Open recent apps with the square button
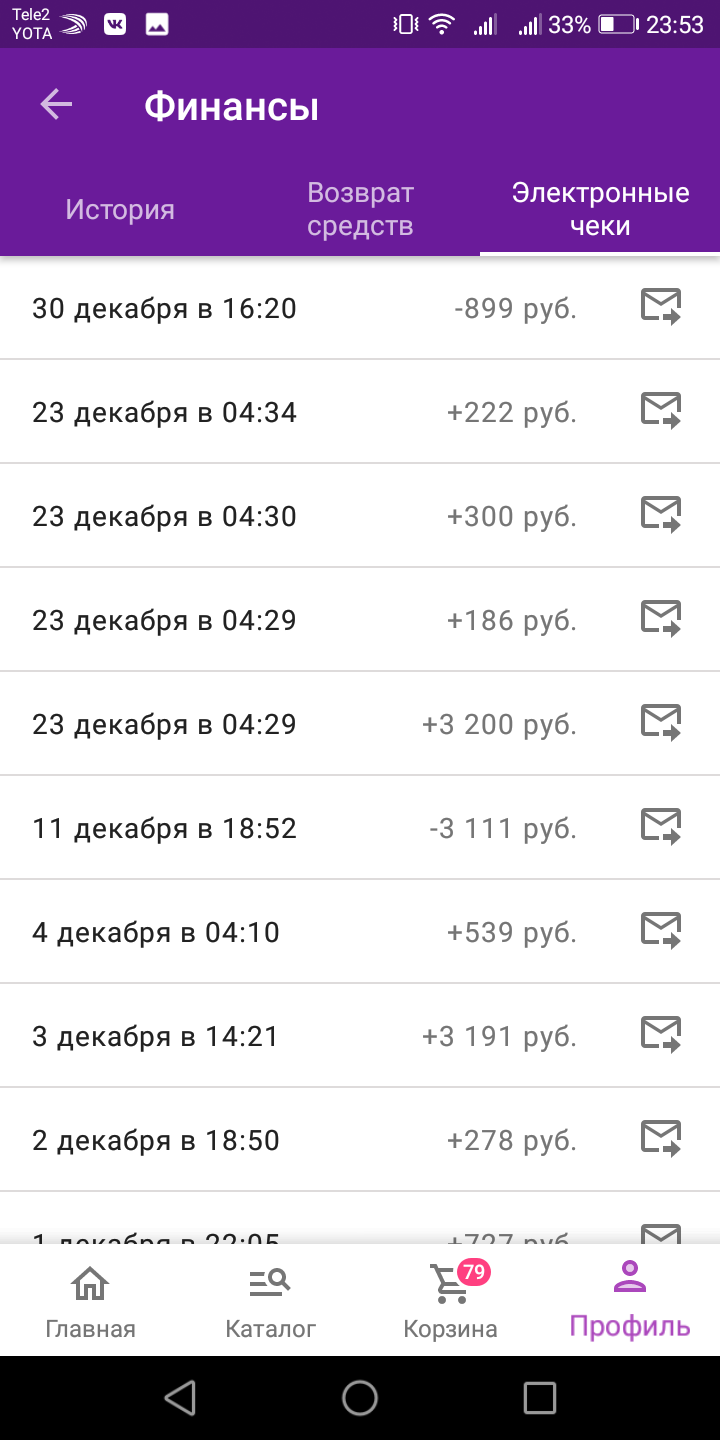Viewport: 720px width, 1440px height. pos(540,1398)
